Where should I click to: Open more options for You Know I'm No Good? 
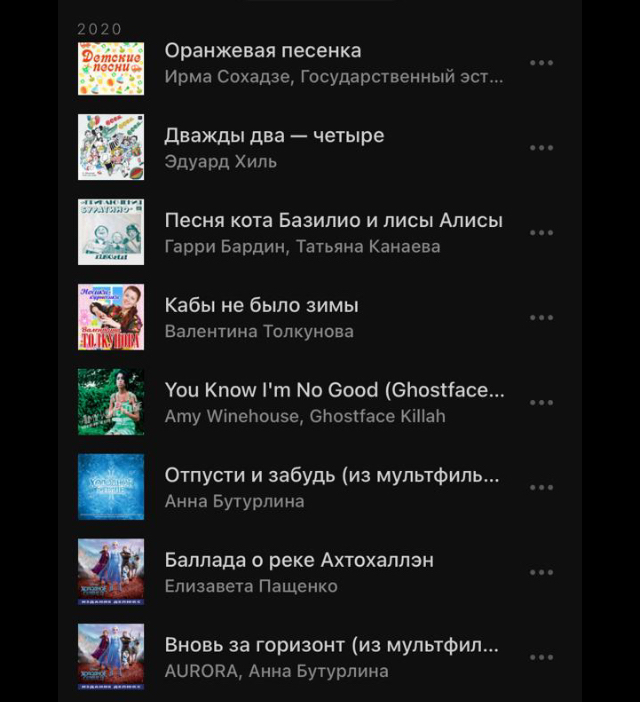[x=541, y=403]
